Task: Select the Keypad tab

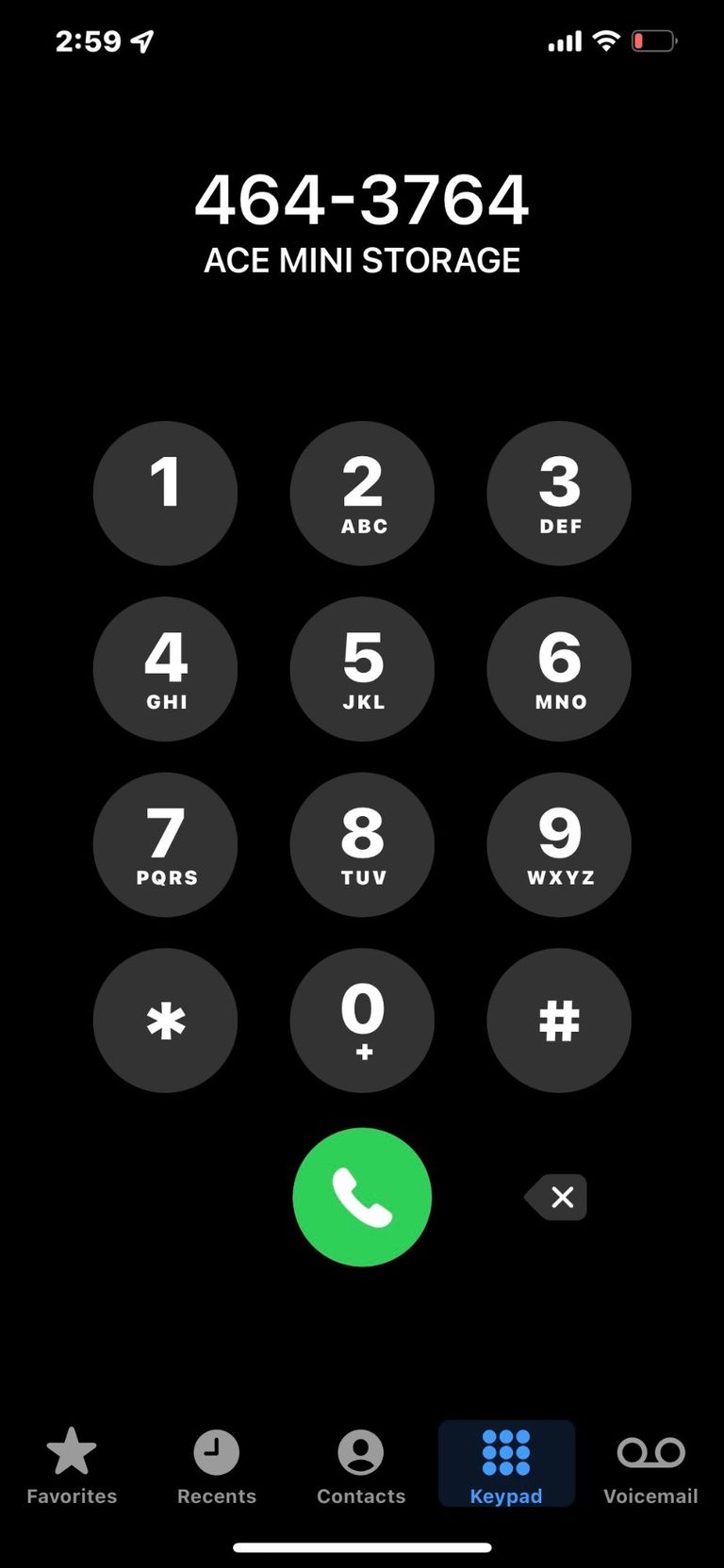Action: coord(506,1463)
